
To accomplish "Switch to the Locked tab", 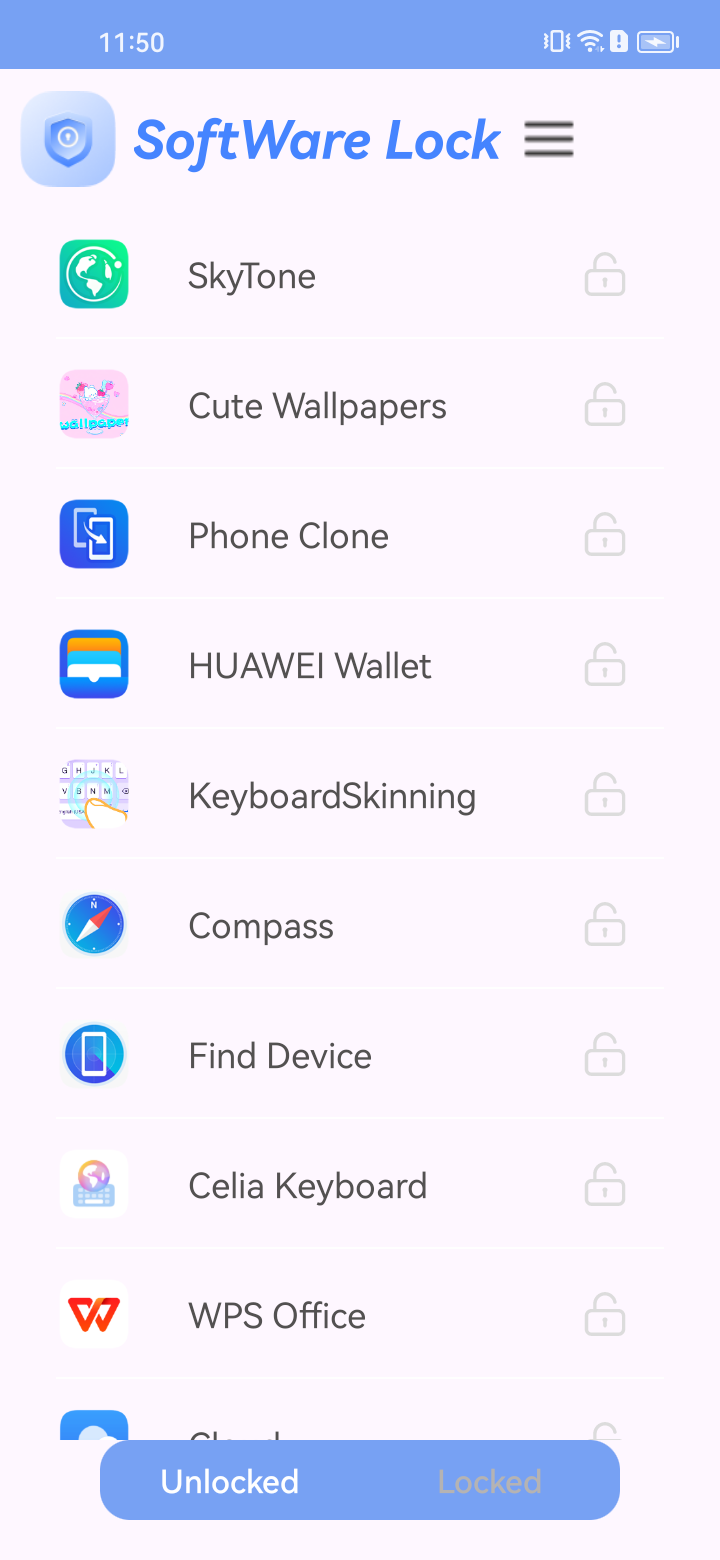I will (x=489, y=1481).
